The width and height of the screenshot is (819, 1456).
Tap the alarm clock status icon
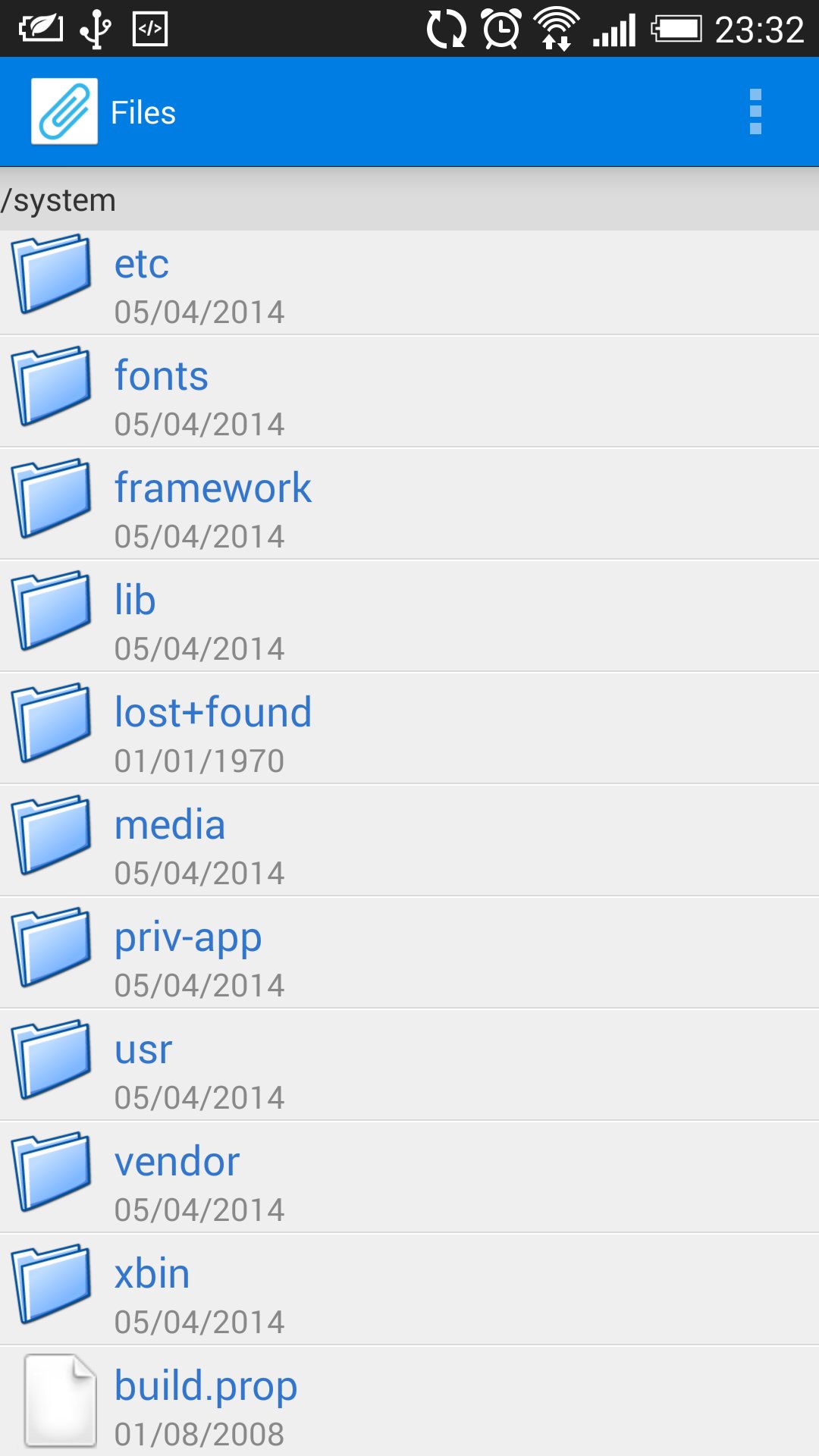[x=502, y=27]
